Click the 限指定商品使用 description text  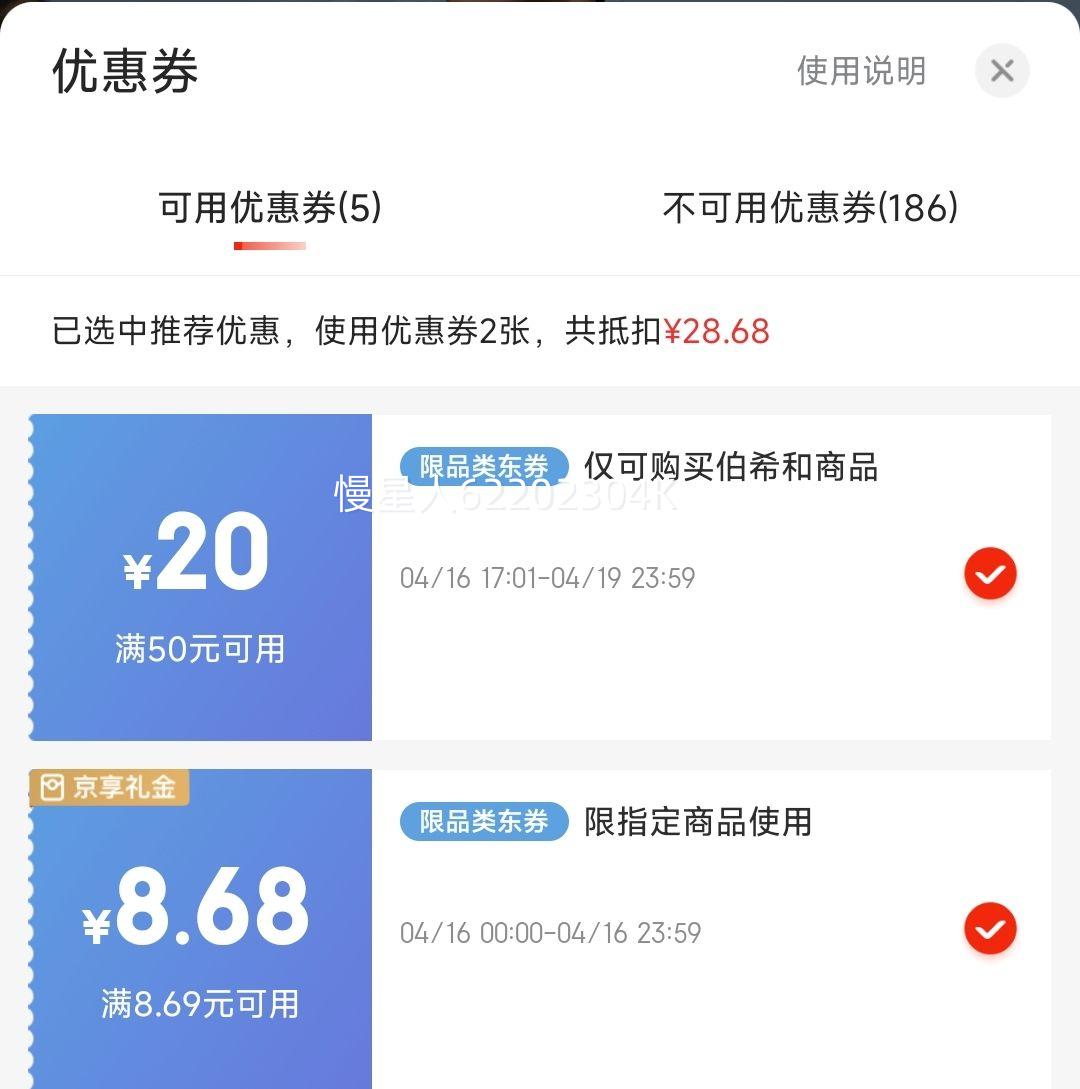tap(697, 822)
